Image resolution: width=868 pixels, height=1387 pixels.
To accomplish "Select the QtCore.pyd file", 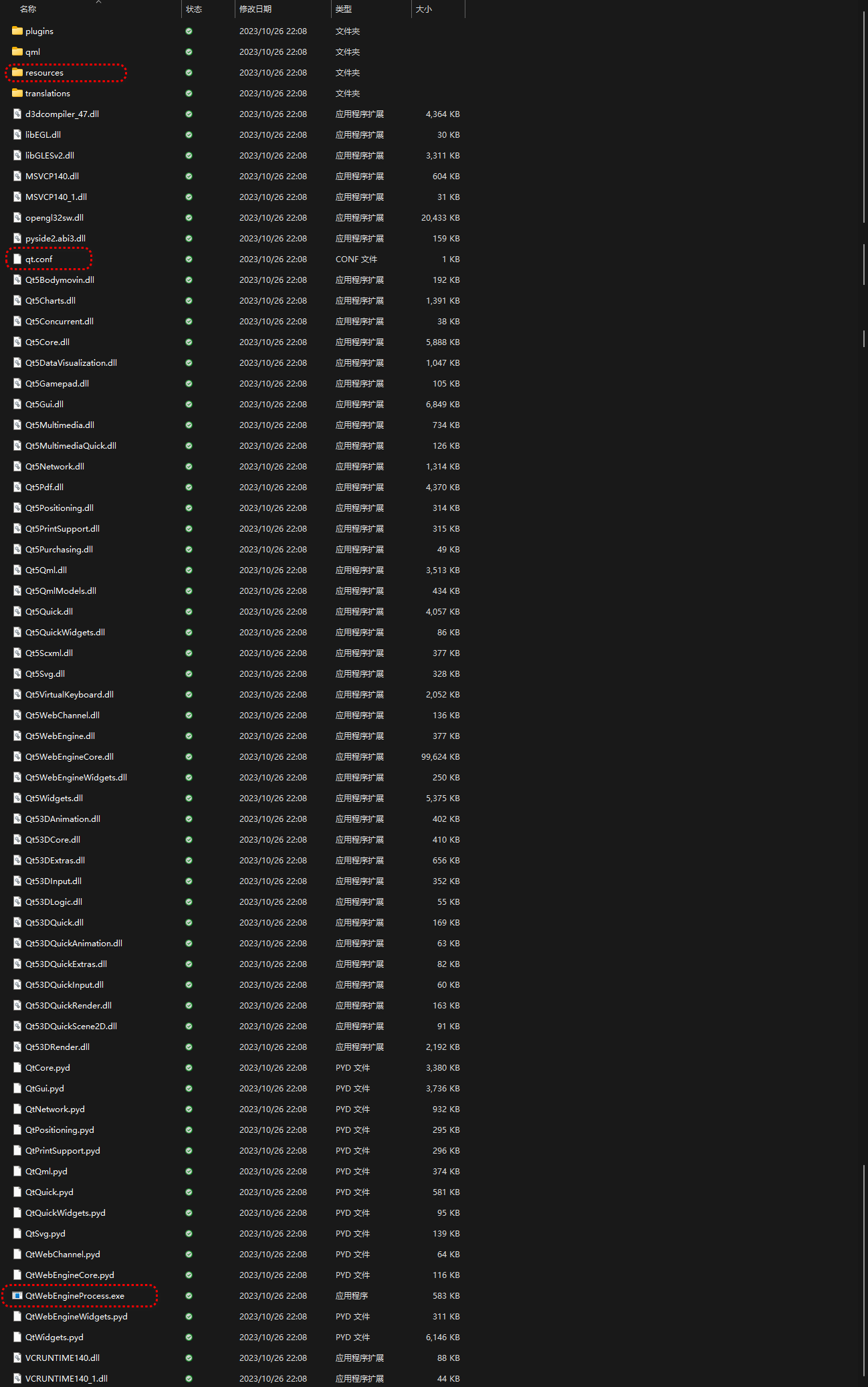I will 47,1068.
